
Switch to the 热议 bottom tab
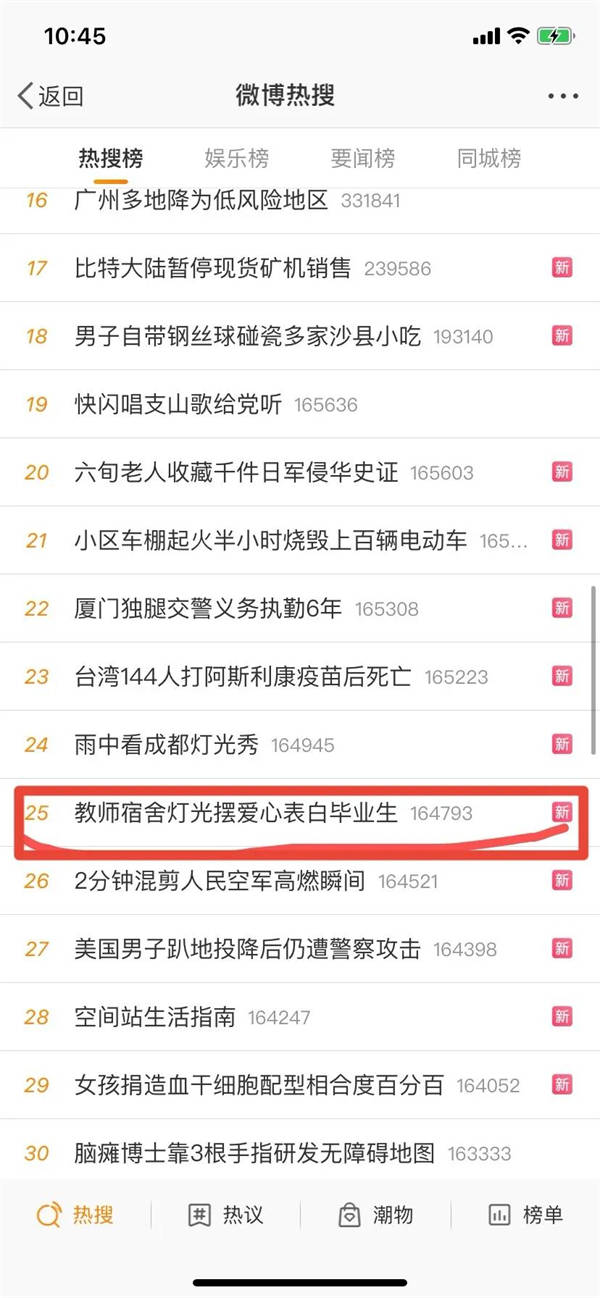[226, 1215]
